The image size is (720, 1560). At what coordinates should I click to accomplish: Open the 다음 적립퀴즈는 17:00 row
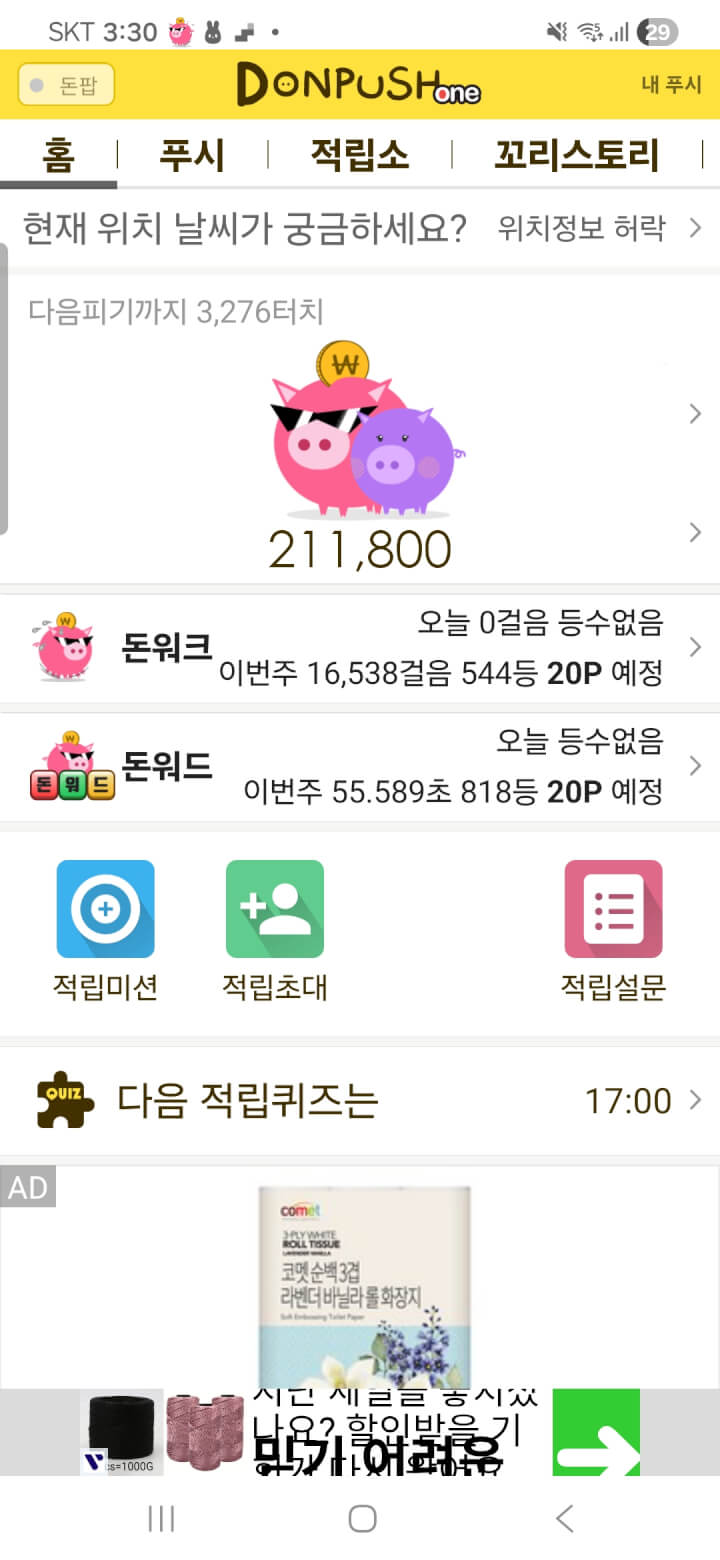click(359, 1102)
